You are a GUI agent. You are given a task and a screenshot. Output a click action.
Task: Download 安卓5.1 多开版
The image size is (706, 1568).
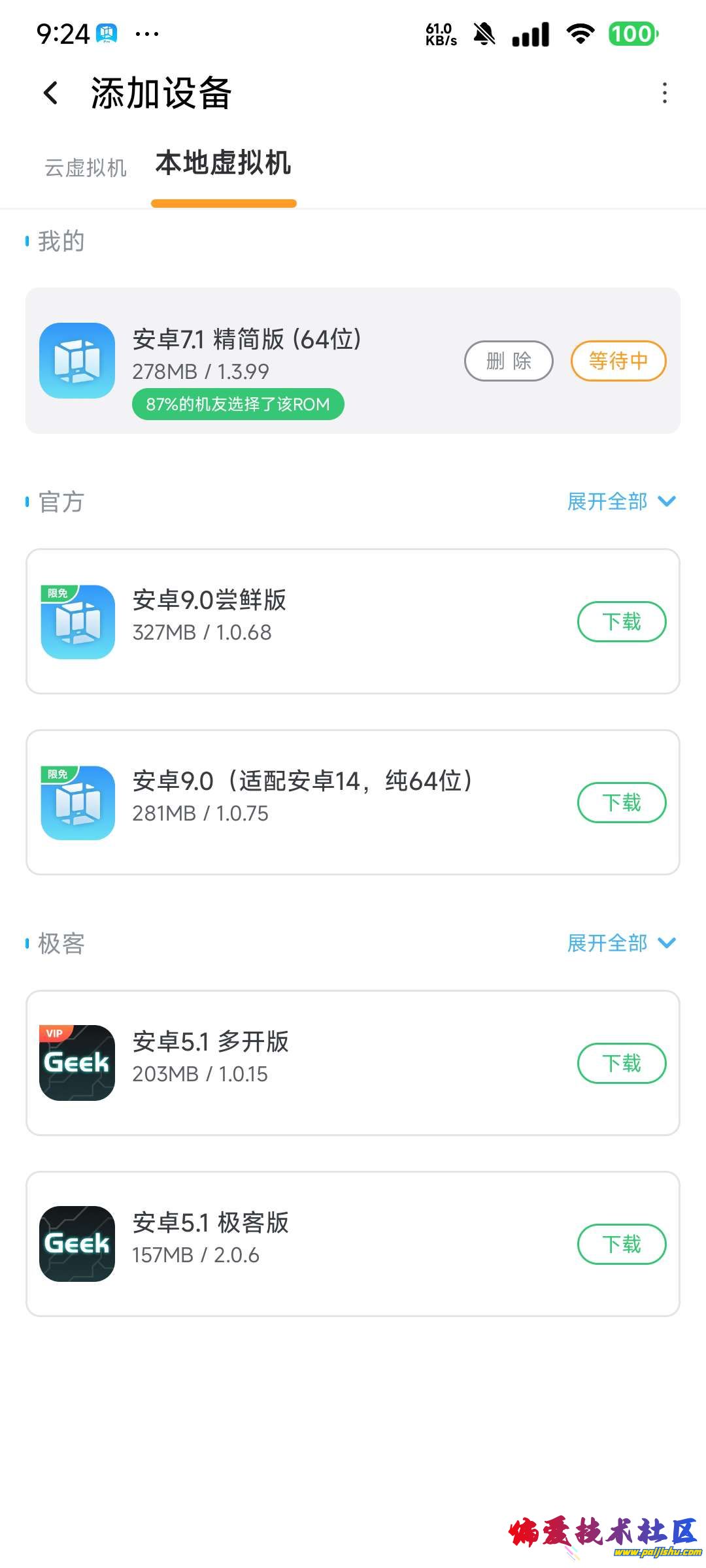point(621,1063)
